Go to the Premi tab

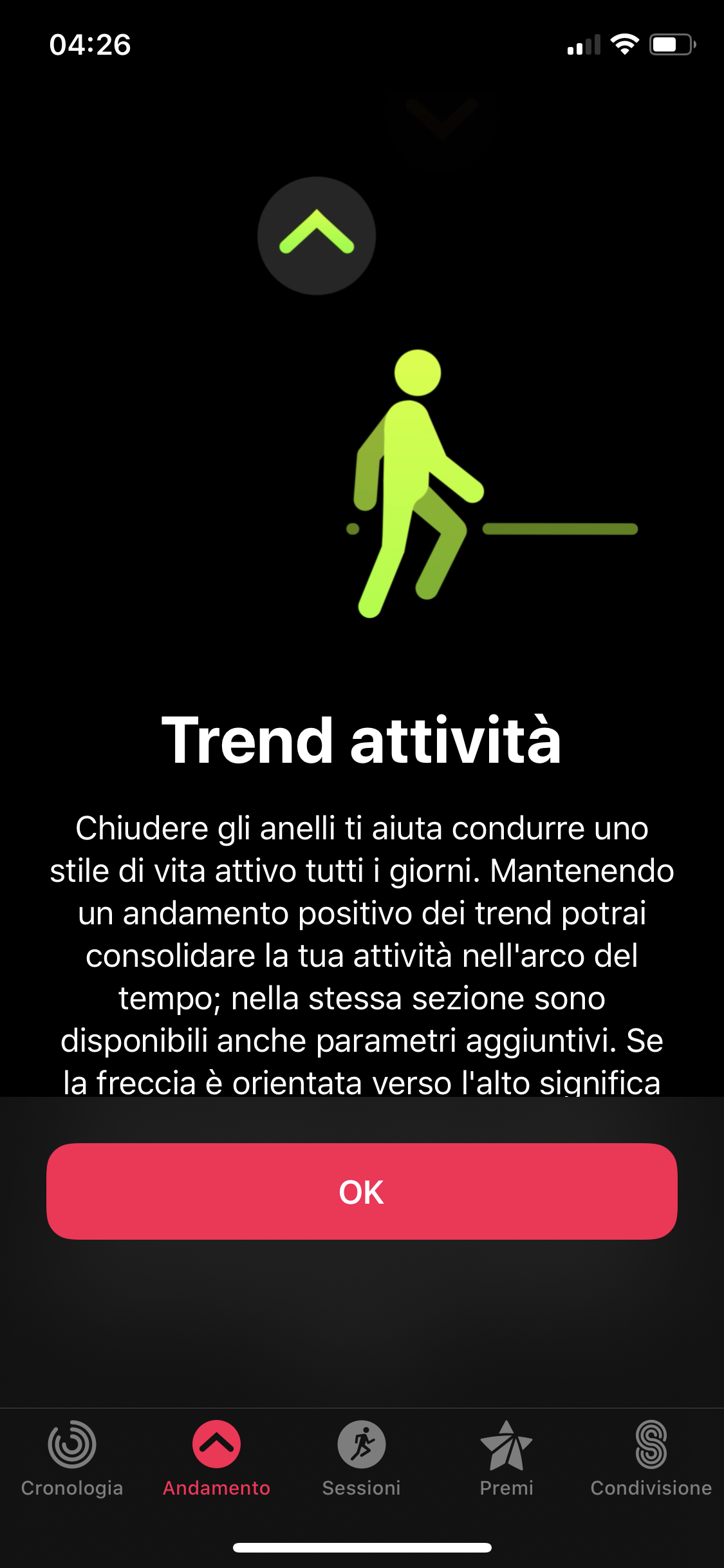coord(506,1459)
